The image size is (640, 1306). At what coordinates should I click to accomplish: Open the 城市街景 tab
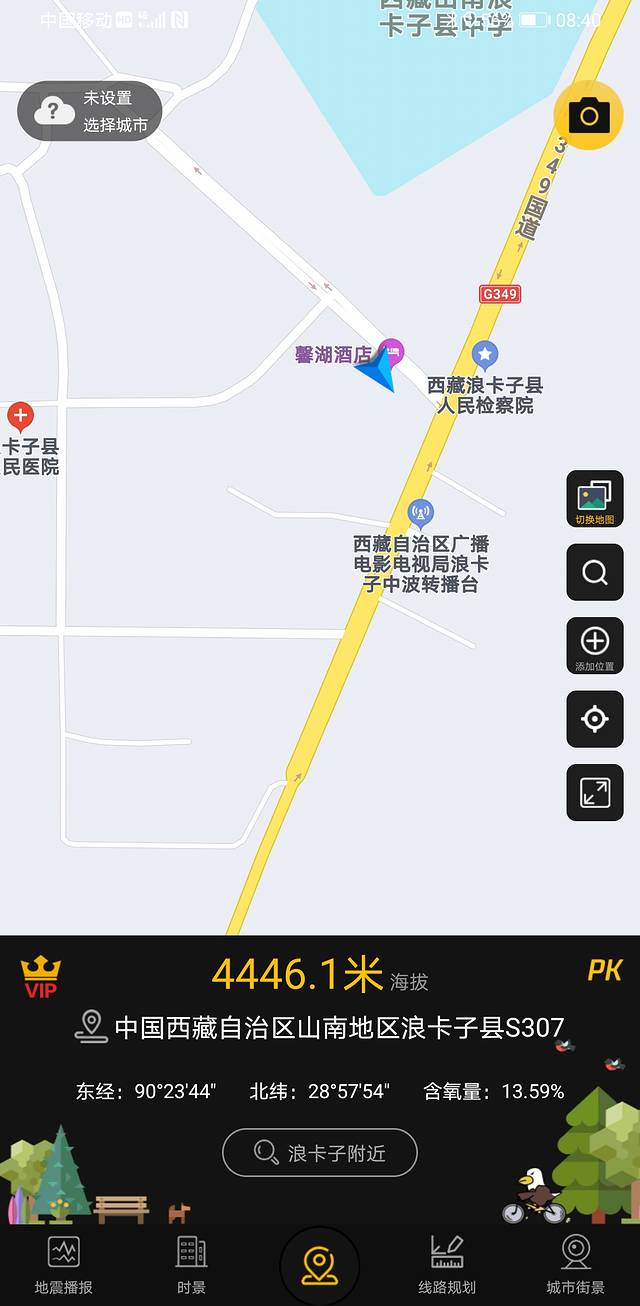tap(575, 1265)
